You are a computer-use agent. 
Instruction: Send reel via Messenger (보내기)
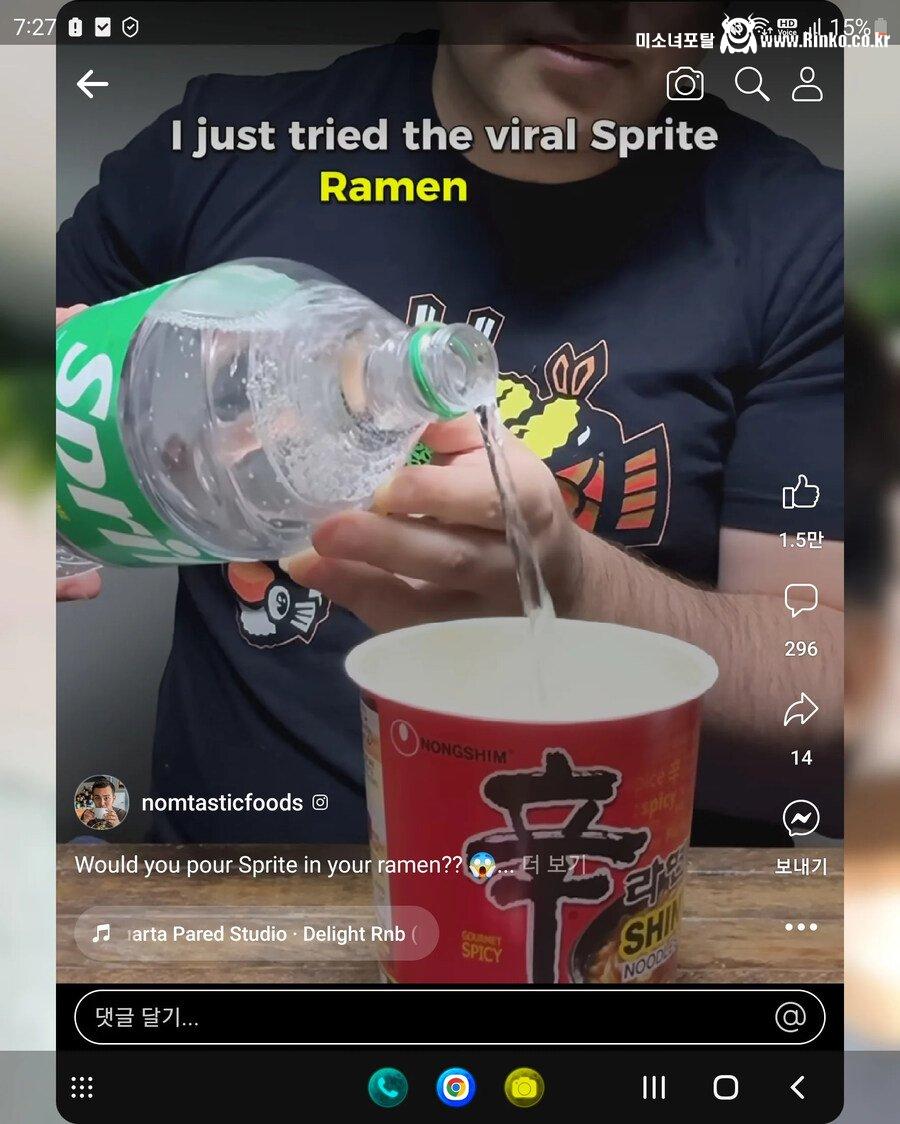[x=801, y=819]
